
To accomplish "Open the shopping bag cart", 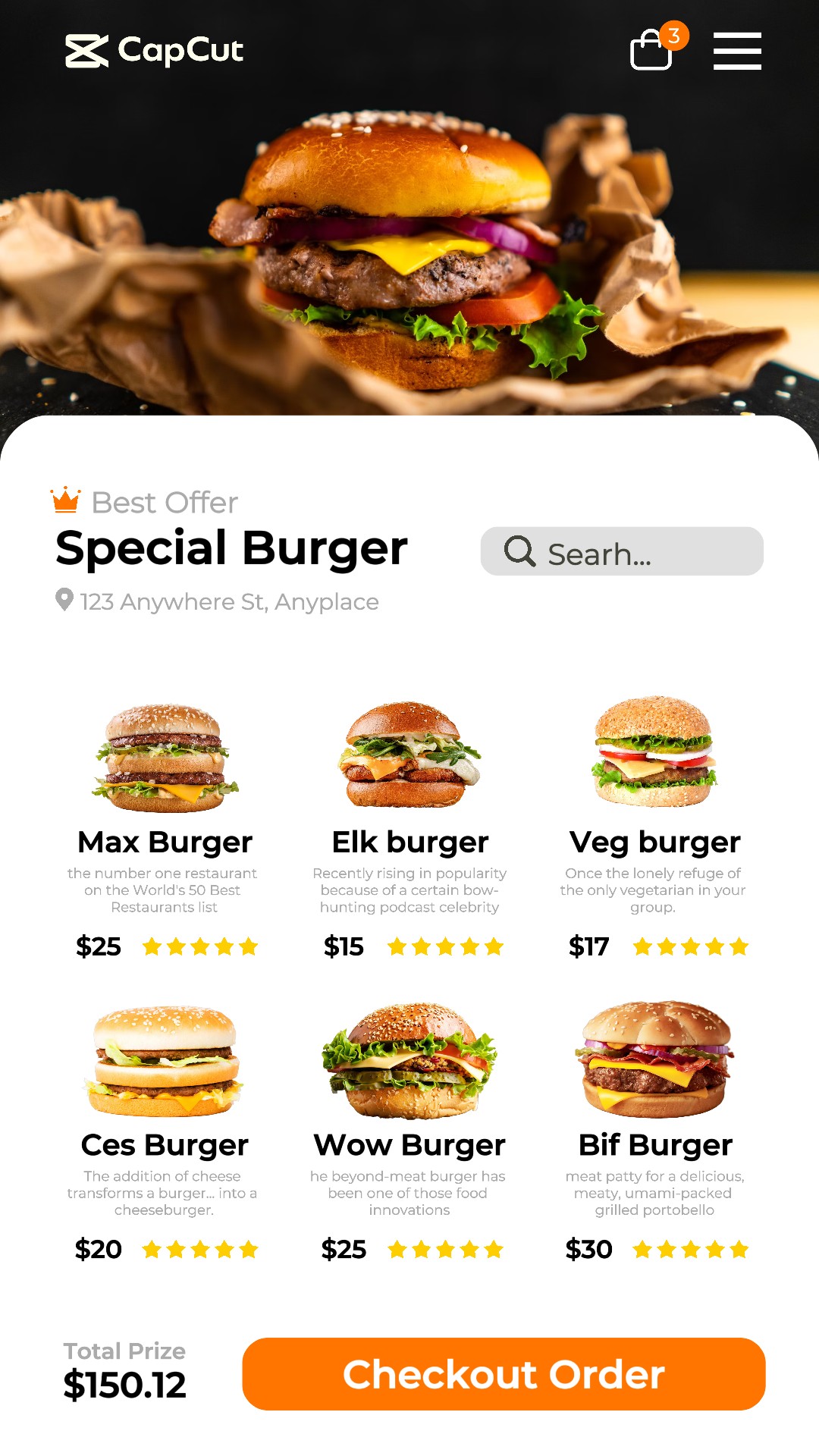I will 652,50.
